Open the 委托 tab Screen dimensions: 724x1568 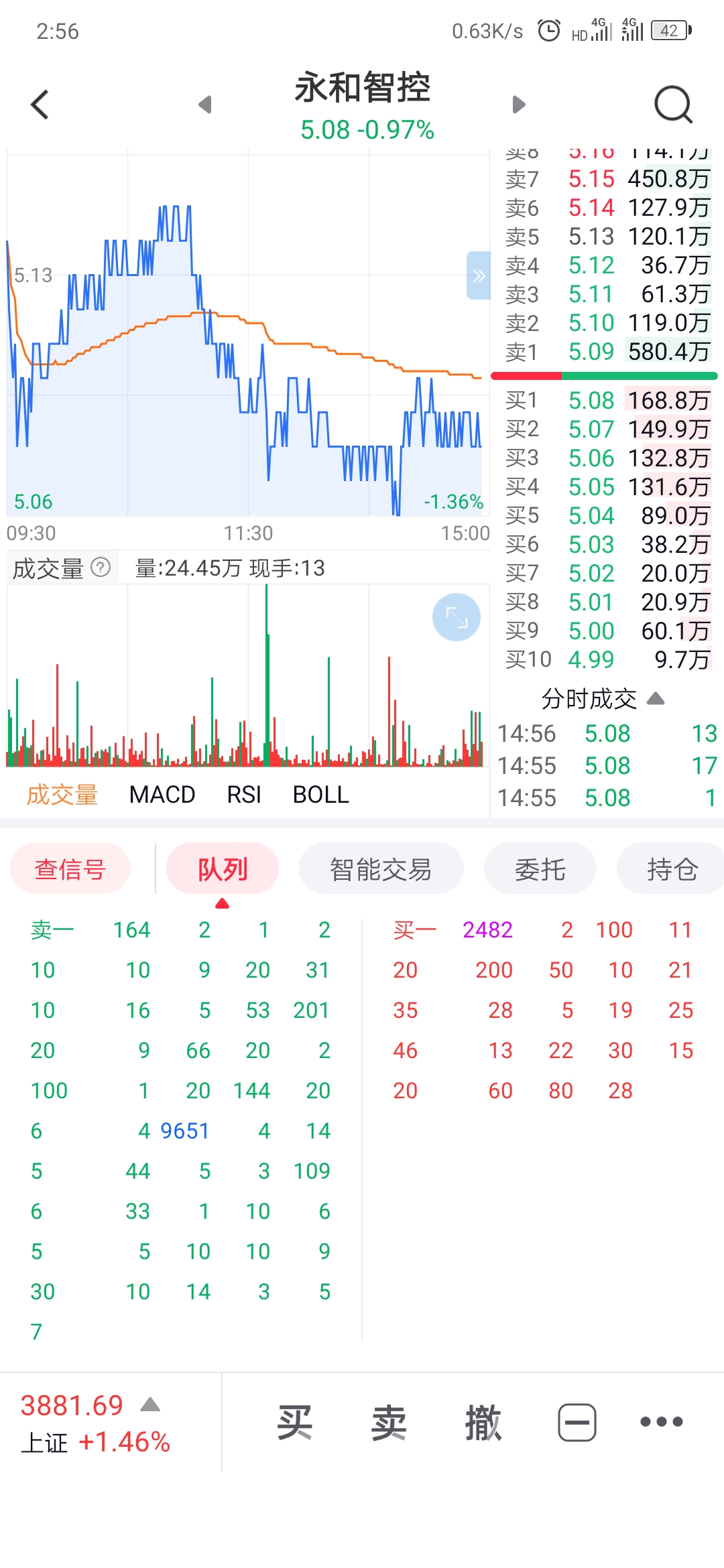(540, 869)
